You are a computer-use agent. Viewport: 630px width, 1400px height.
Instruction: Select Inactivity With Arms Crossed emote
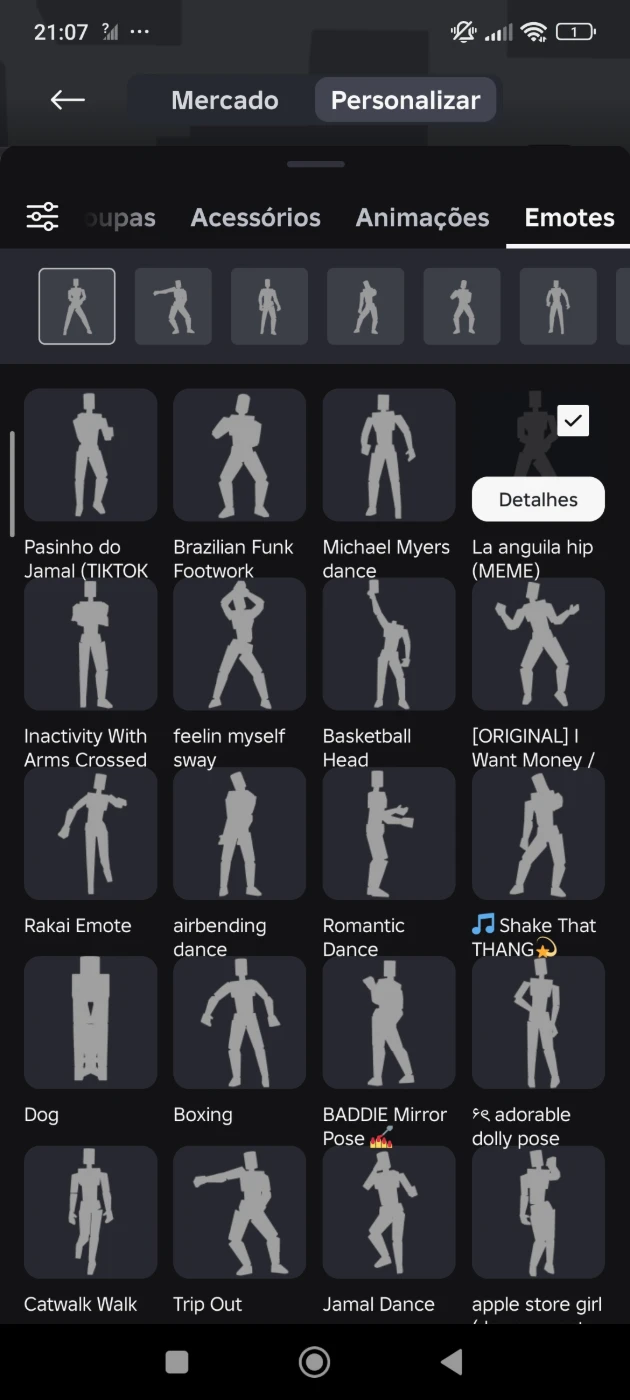(x=90, y=644)
